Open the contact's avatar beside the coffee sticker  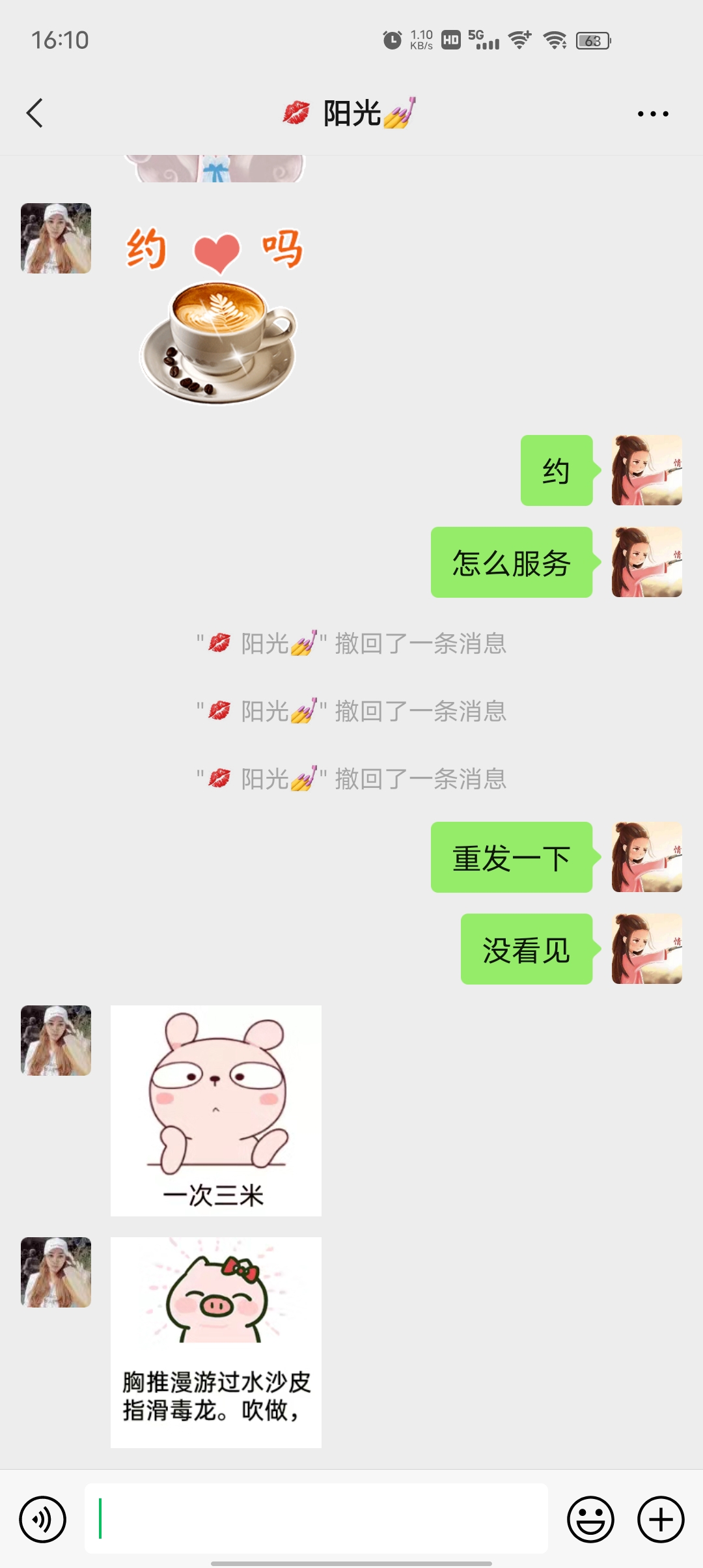(x=56, y=238)
